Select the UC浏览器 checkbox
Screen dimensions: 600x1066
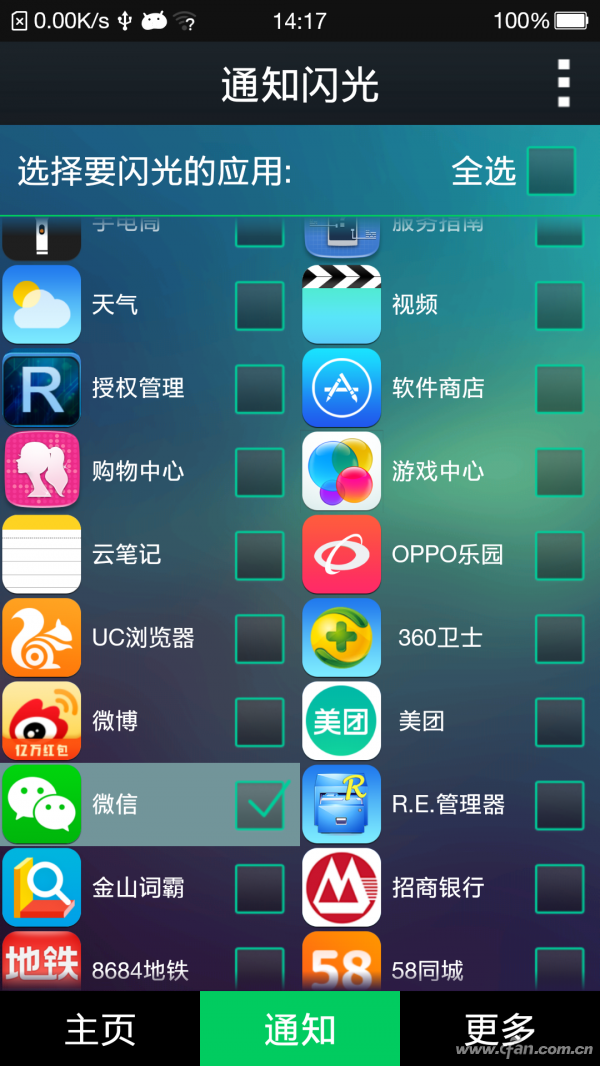[x=260, y=639]
